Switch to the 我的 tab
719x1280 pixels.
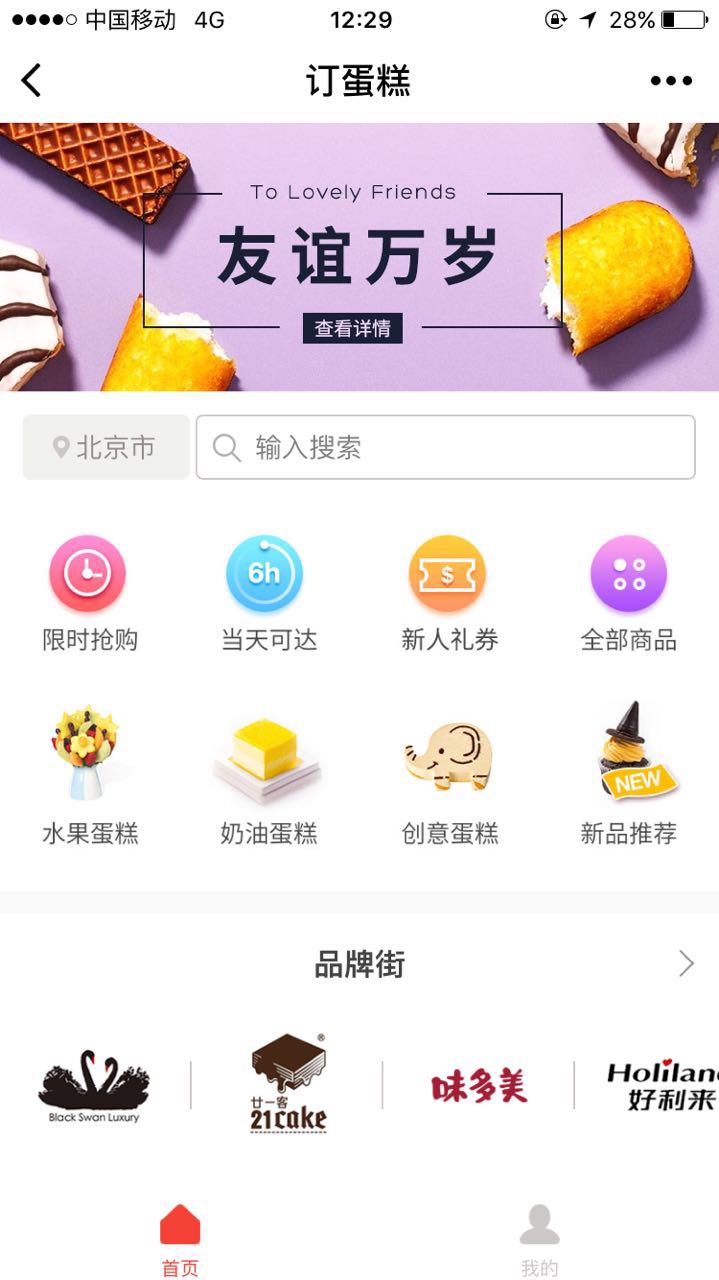[x=539, y=1240]
